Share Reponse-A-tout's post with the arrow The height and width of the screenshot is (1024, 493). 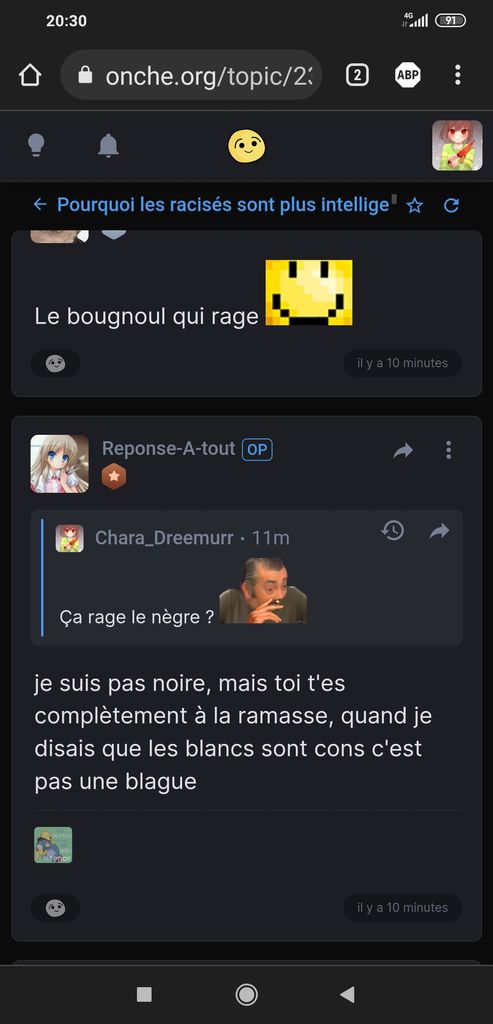point(404,450)
